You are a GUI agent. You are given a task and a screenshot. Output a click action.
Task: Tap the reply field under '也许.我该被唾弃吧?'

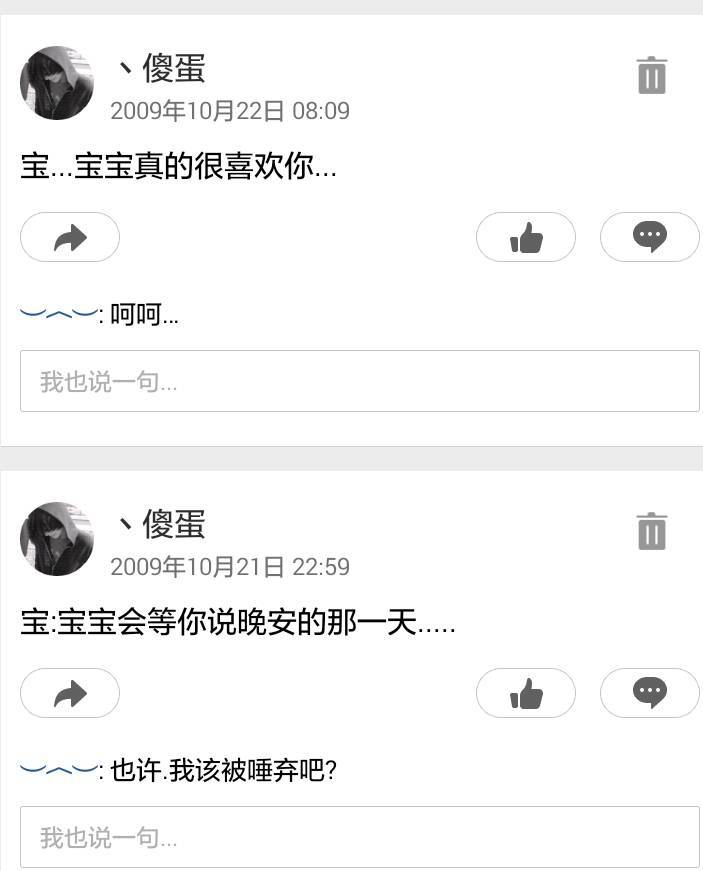click(x=360, y=837)
